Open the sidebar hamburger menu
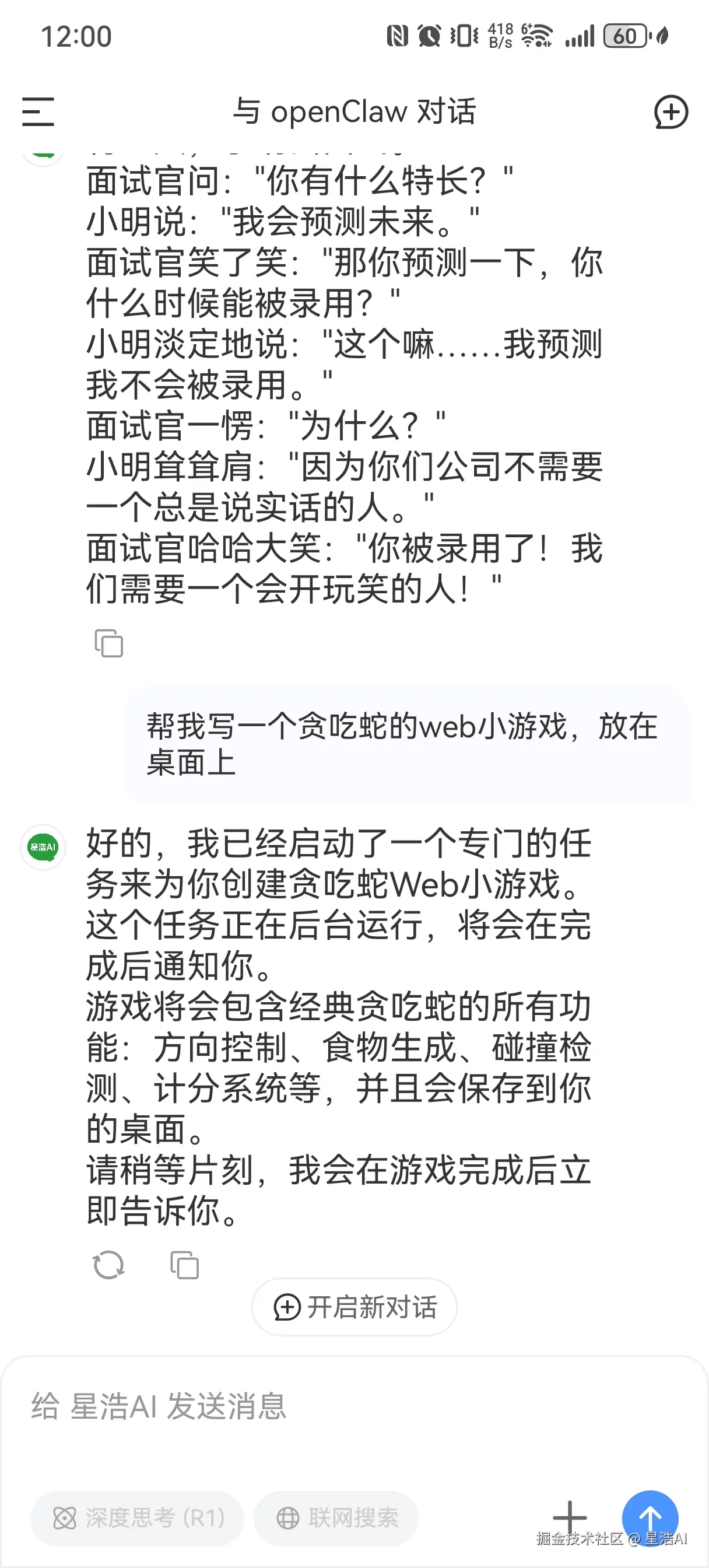This screenshot has height=1568, width=709. pyautogui.click(x=38, y=112)
